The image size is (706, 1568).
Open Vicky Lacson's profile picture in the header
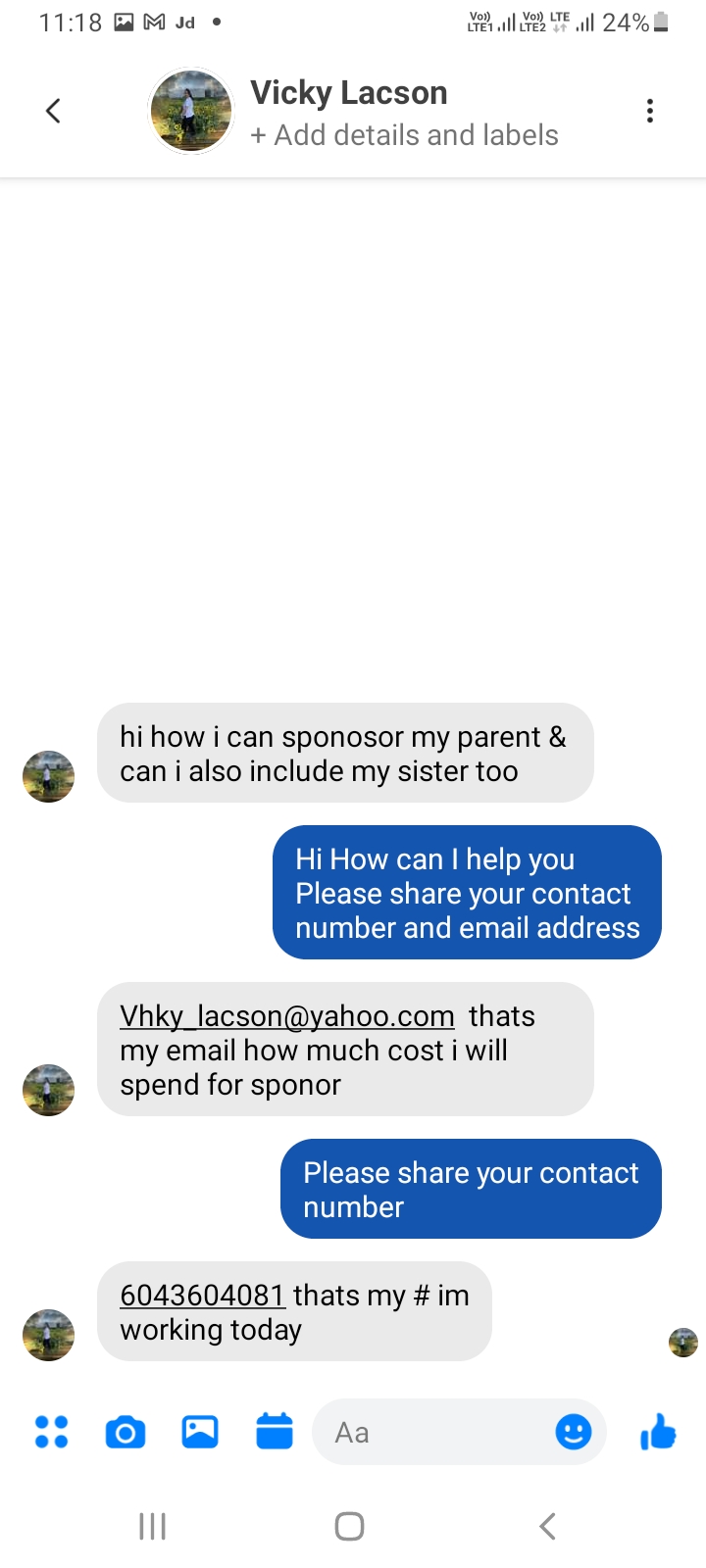pyautogui.click(x=190, y=111)
